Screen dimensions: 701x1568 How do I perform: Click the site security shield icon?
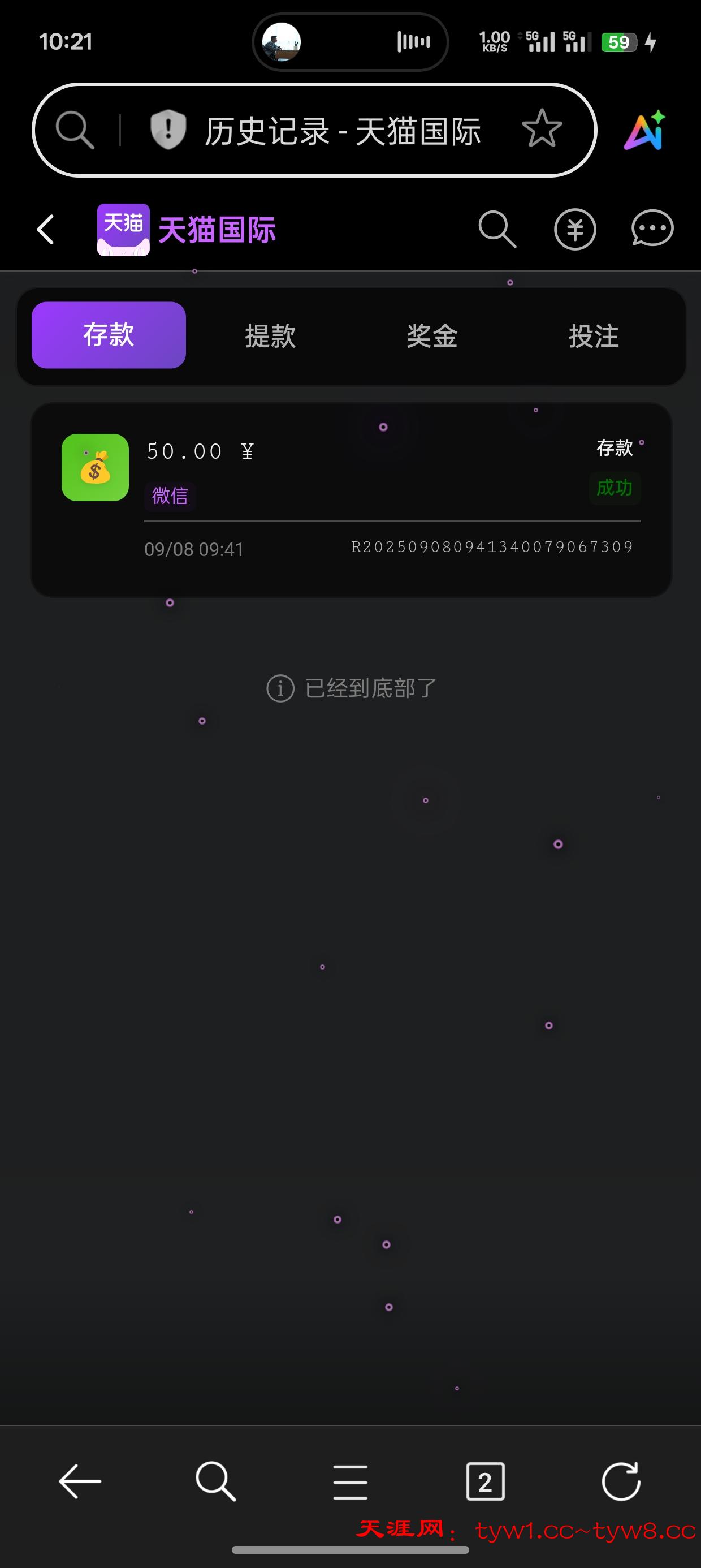168,129
